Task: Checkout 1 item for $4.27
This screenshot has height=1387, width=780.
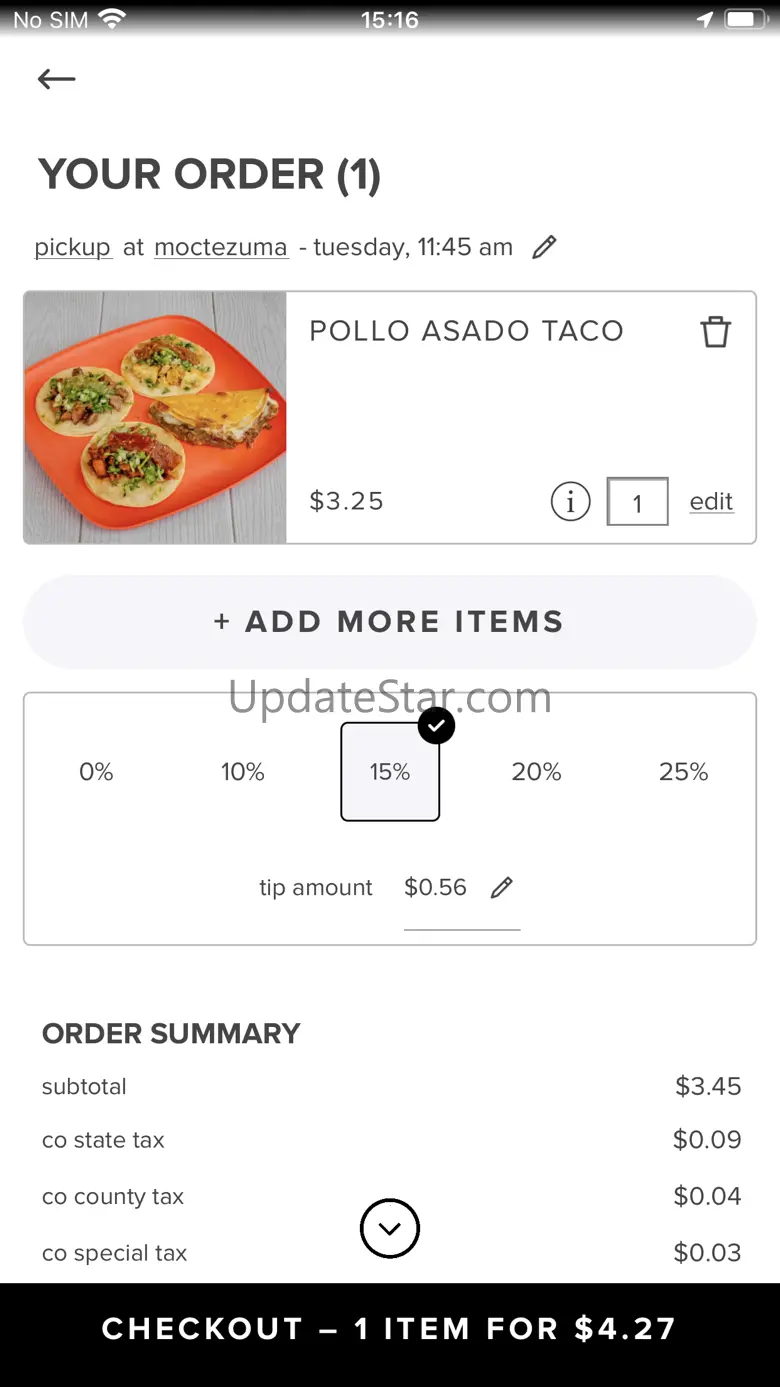Action: pos(390,1329)
